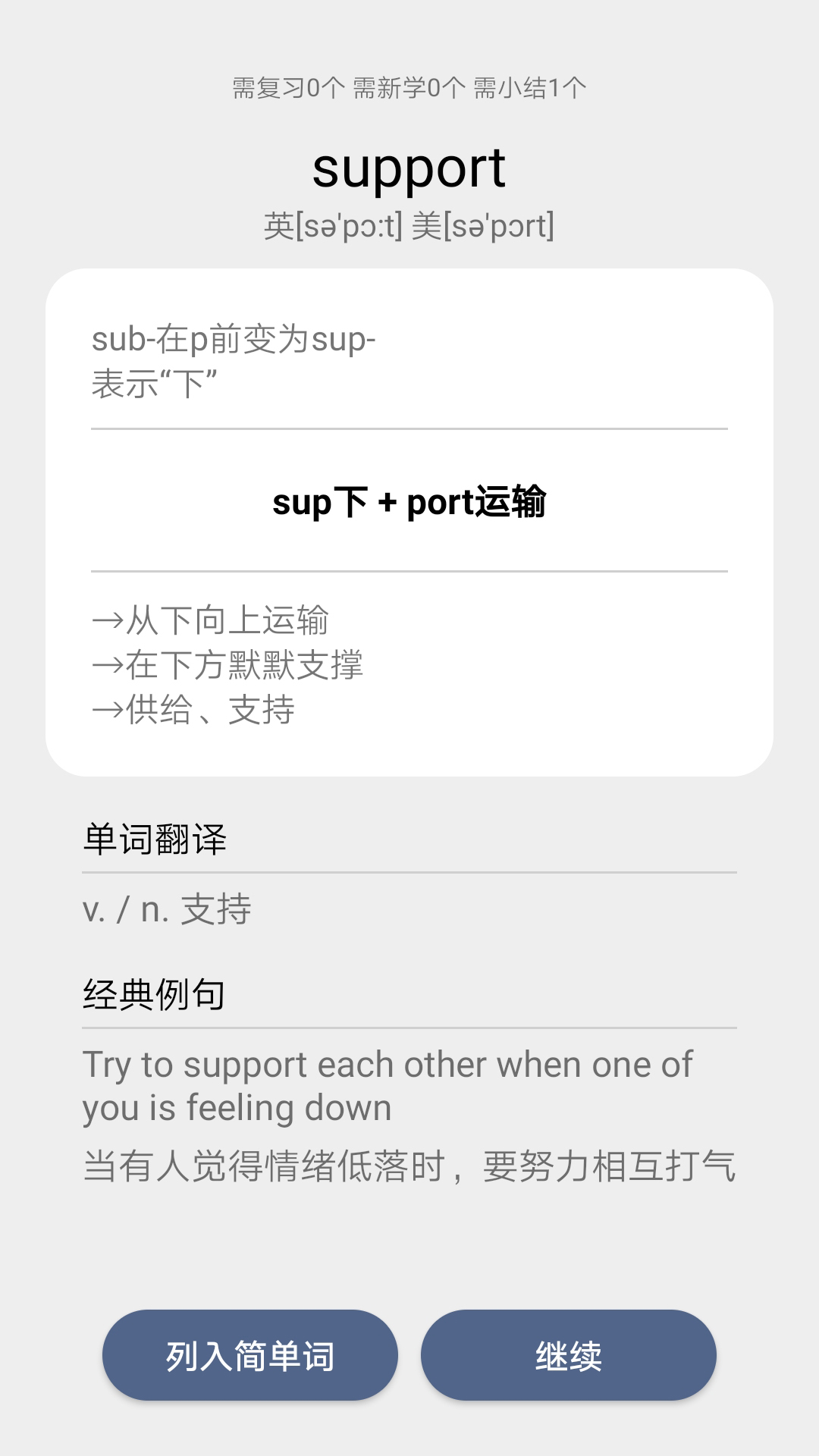The width and height of the screenshot is (819, 1456).
Task: Tap the 需新学0个 new-words counter
Action: (402, 87)
